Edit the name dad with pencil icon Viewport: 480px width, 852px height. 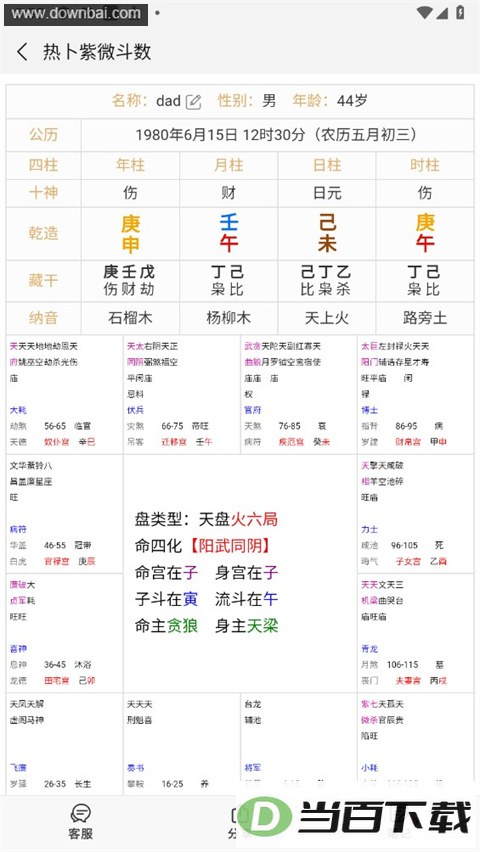click(x=194, y=102)
